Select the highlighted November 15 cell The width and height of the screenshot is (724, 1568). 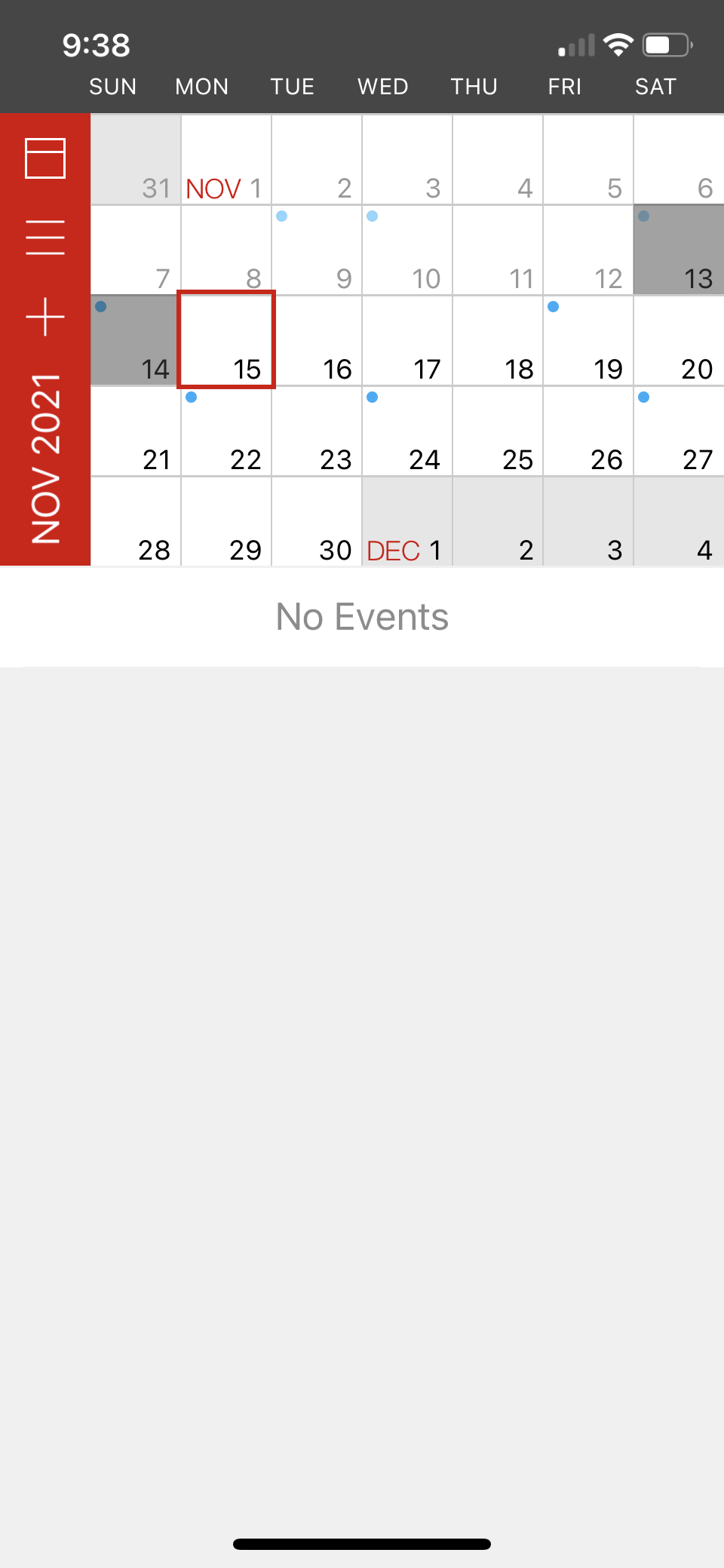(226, 341)
